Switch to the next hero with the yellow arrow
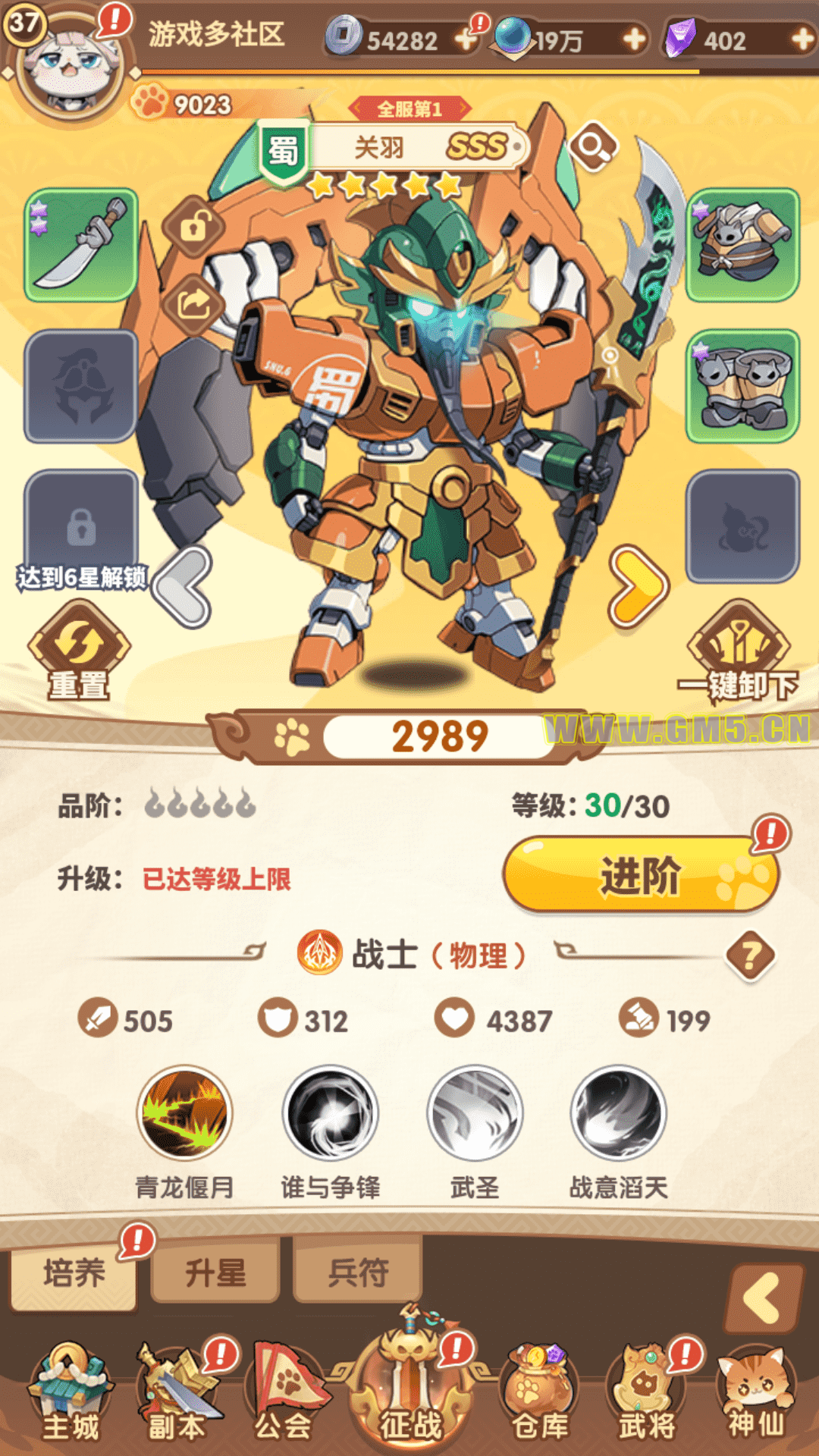This screenshot has height=1456, width=819. (x=638, y=586)
